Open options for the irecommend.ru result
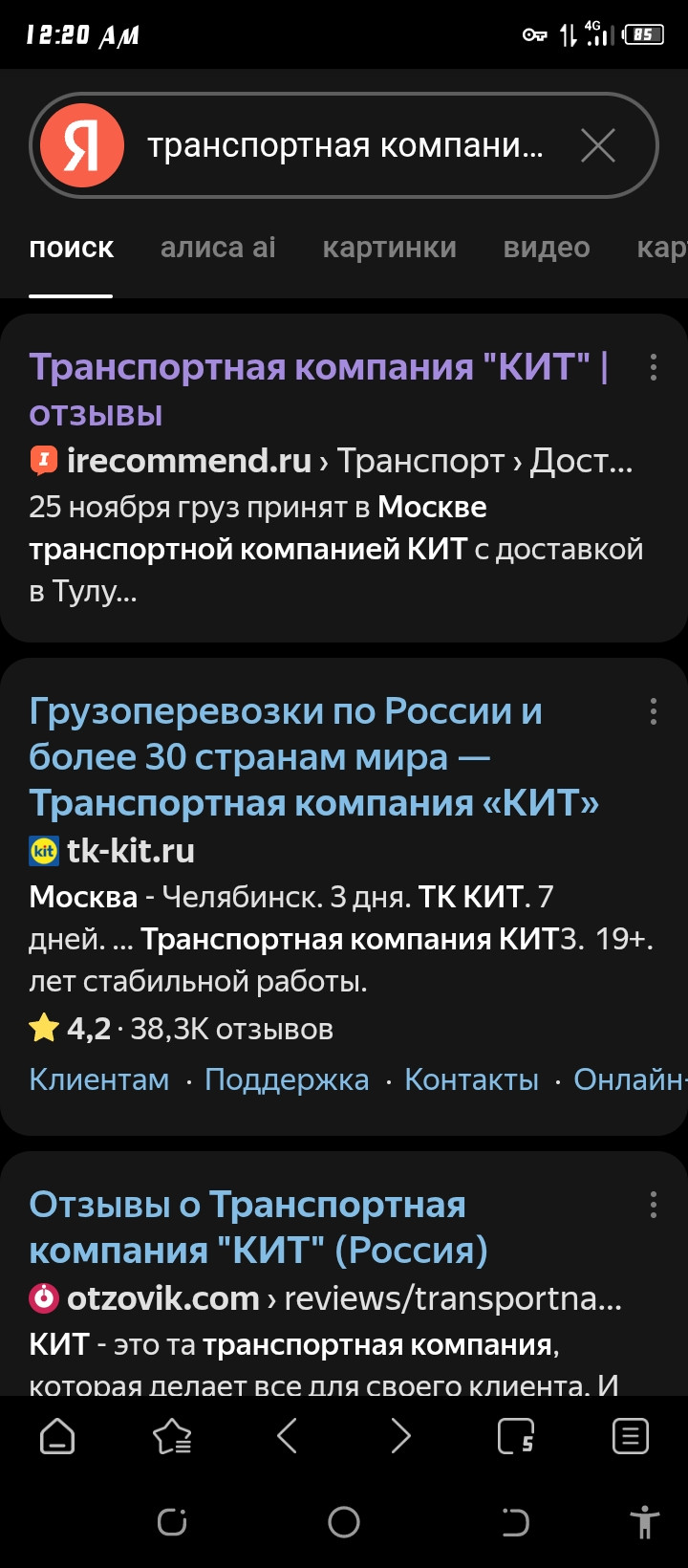Screen dimensions: 688x1568 tap(654, 367)
